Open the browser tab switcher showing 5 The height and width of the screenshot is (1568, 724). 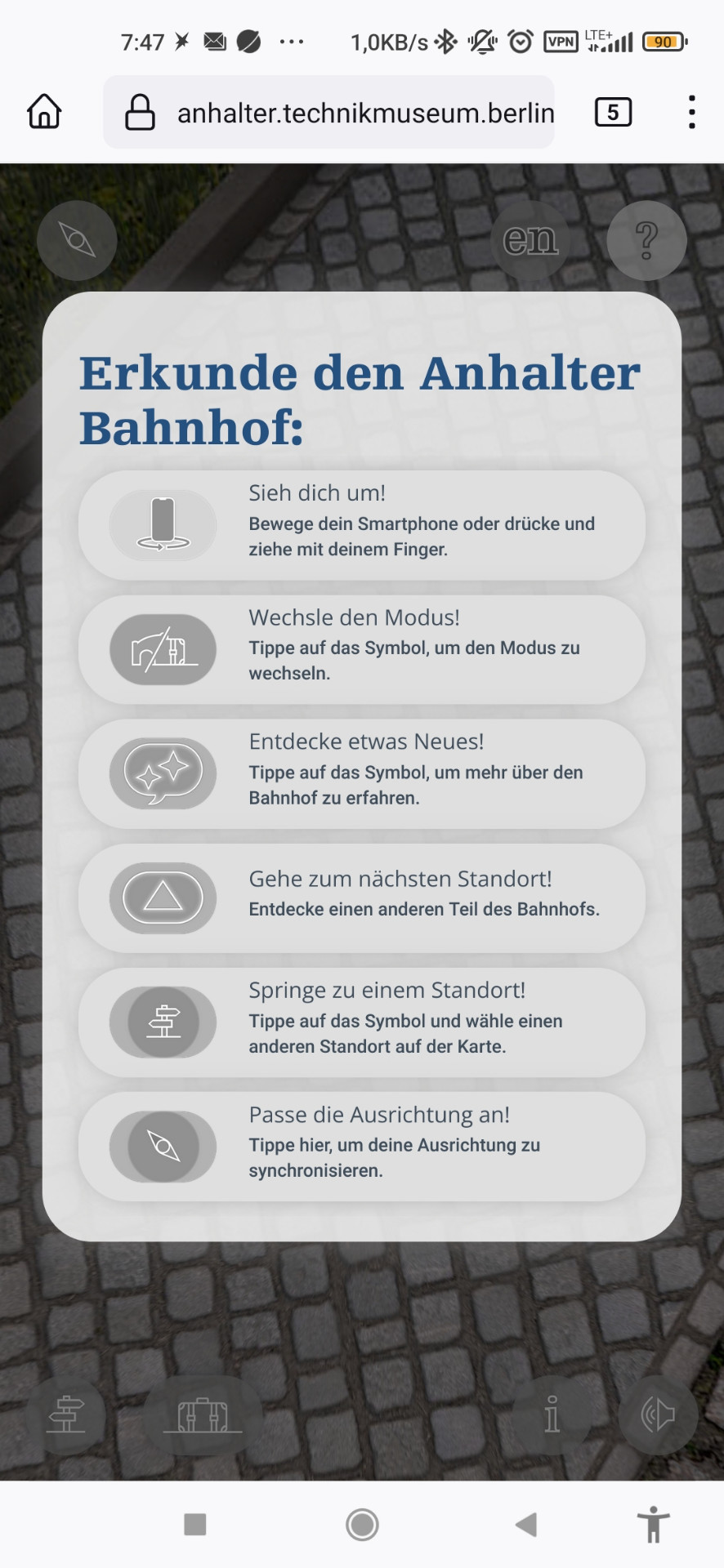tap(613, 112)
